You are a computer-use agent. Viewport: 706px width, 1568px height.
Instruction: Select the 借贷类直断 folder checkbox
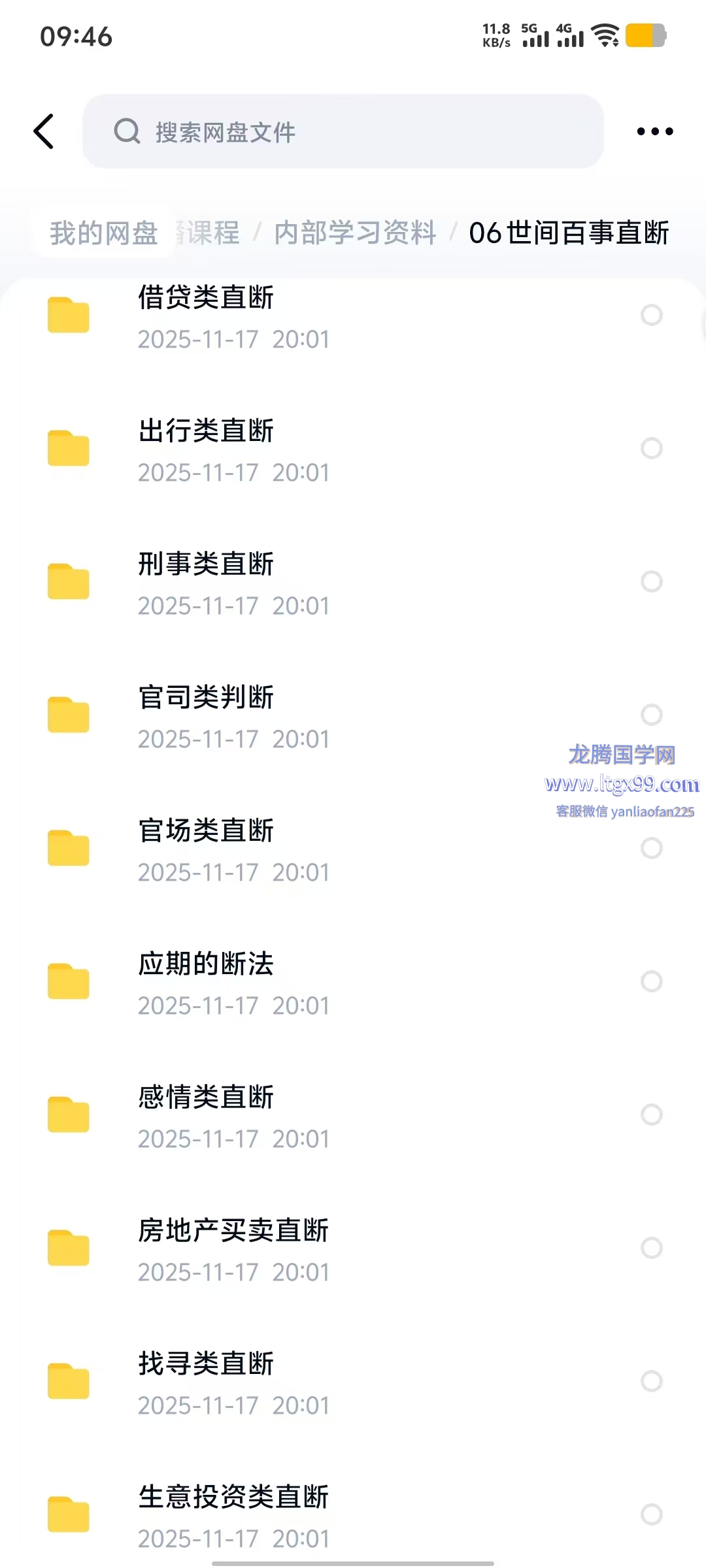pyautogui.click(x=652, y=315)
